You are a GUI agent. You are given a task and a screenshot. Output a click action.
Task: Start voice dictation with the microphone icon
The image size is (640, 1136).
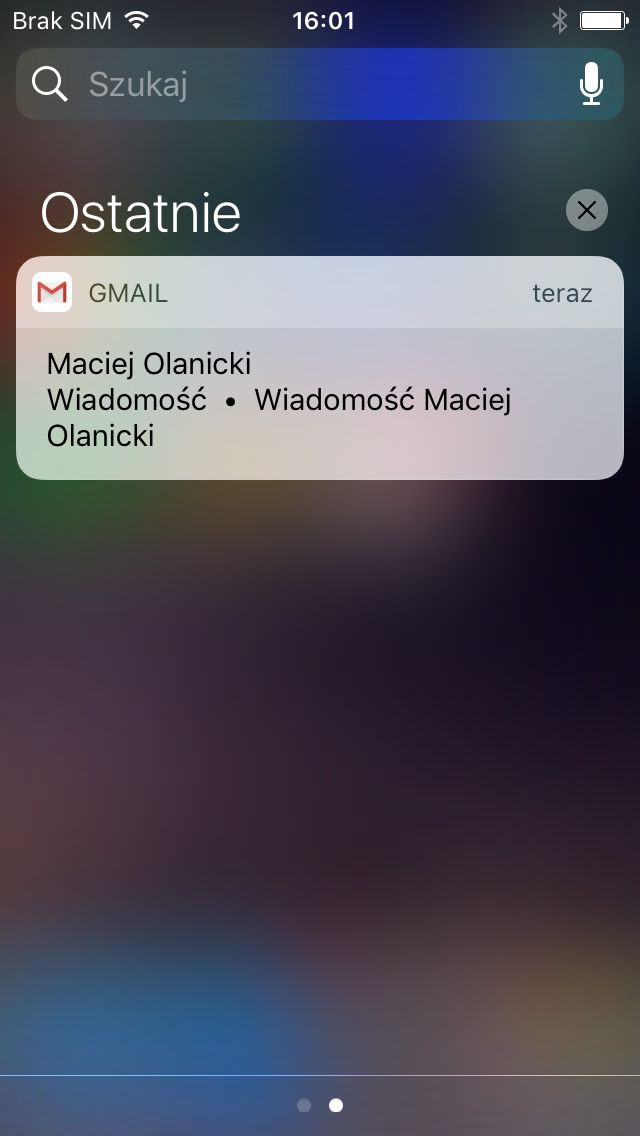pos(591,84)
